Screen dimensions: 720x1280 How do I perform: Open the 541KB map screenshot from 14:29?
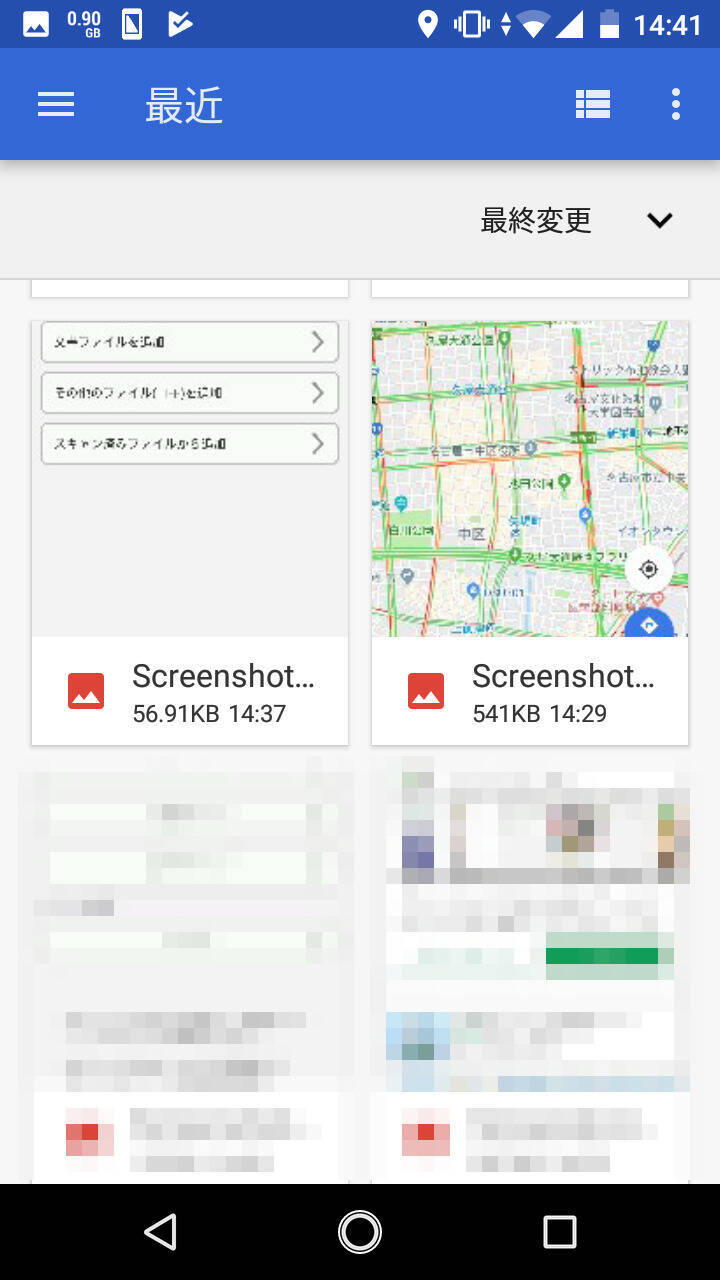click(x=530, y=532)
